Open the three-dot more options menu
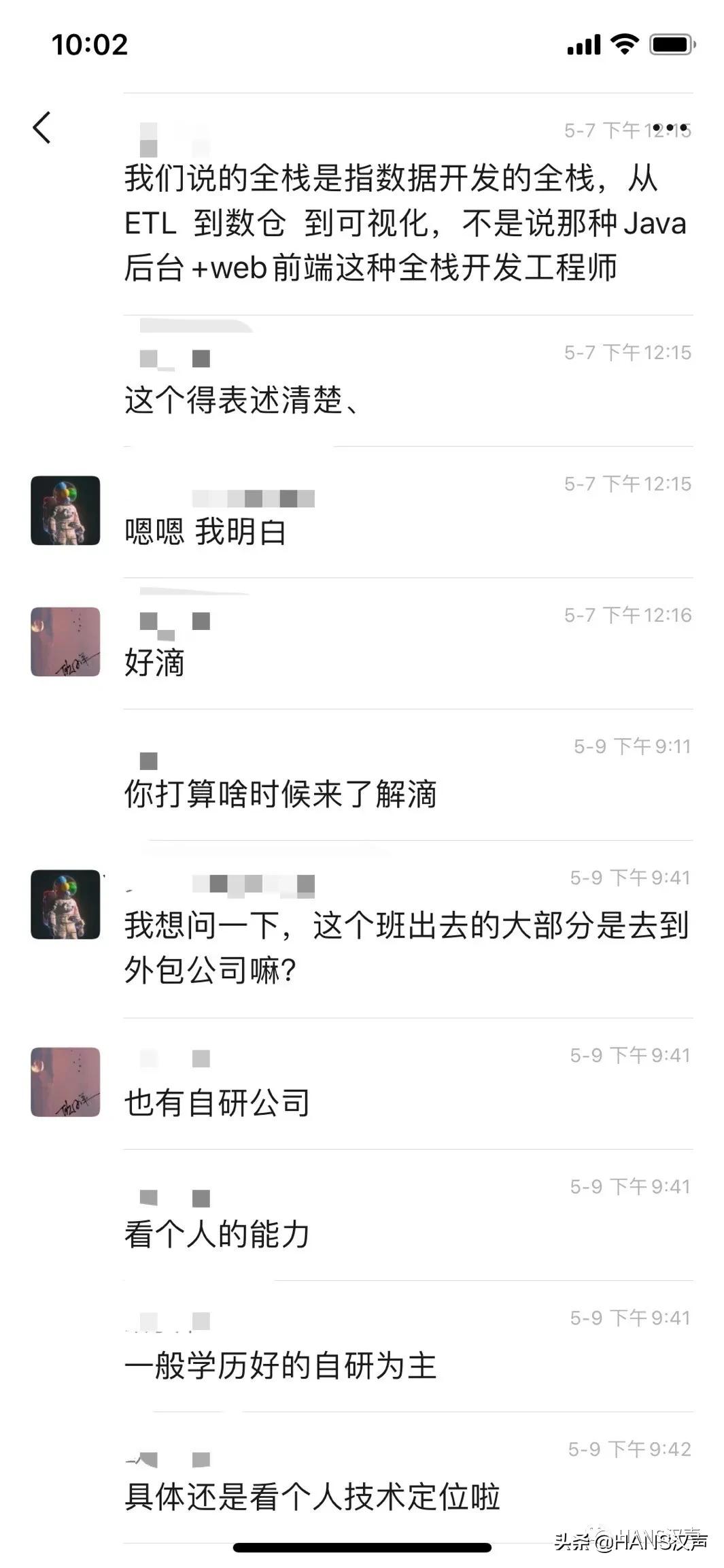The height and width of the screenshot is (1568, 724). click(670, 128)
